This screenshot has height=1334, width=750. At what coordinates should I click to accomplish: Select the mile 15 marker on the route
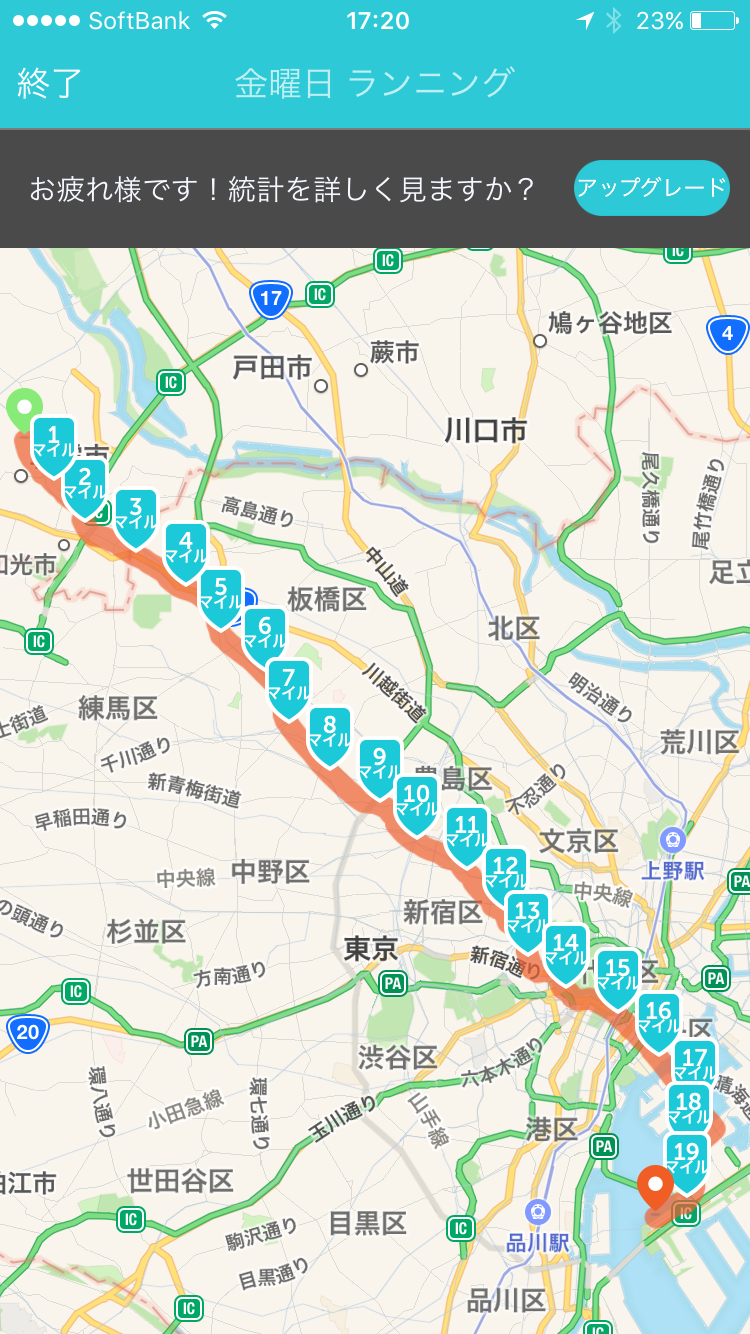[618, 974]
